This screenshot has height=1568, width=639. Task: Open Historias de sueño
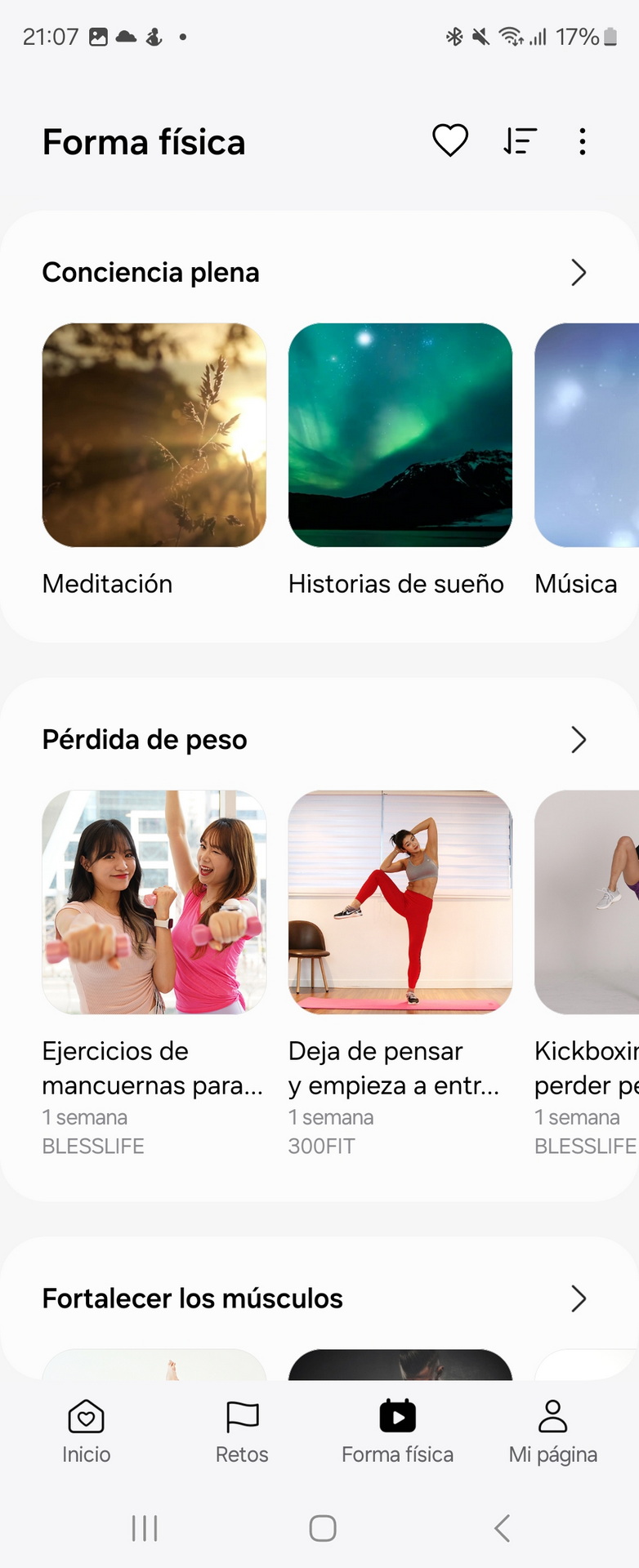pos(400,435)
